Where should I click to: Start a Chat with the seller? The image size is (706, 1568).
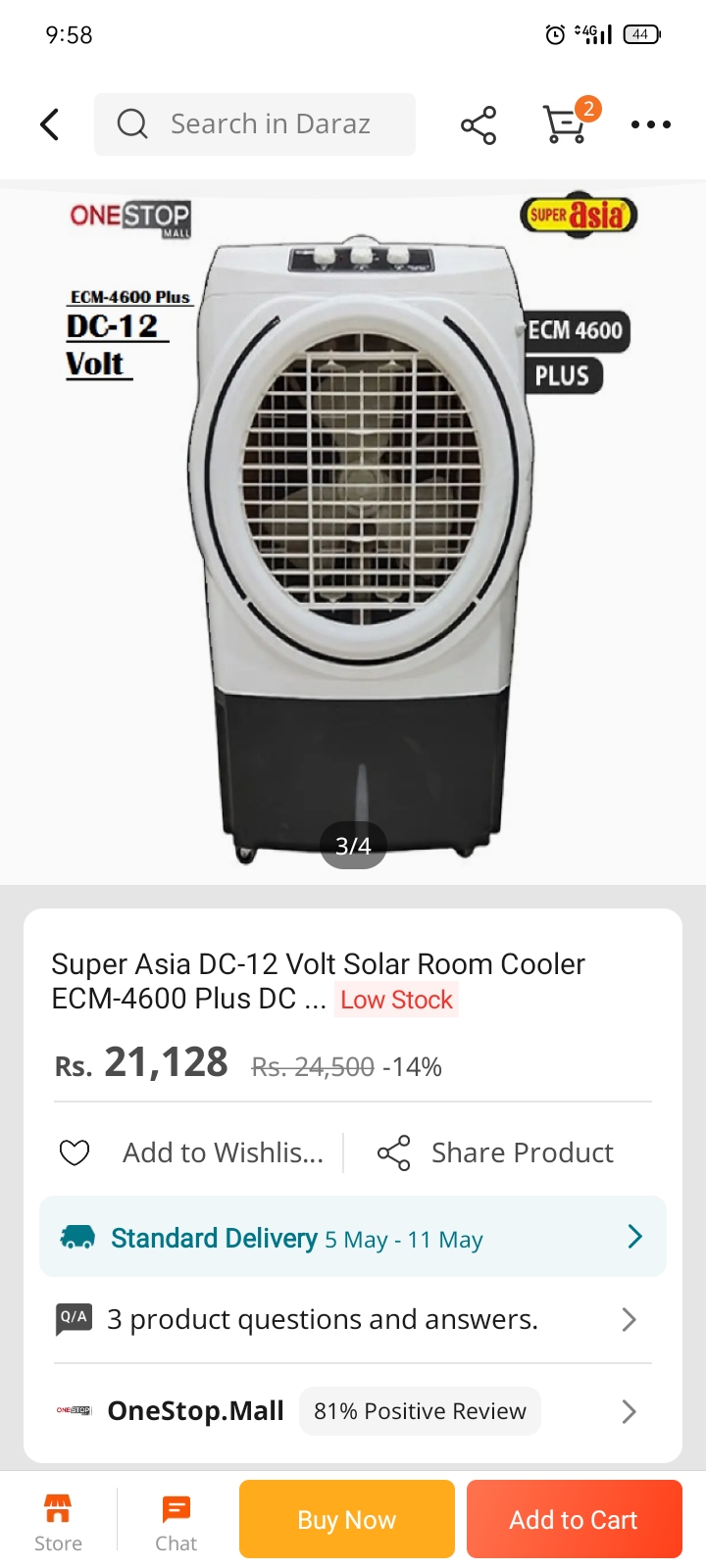[x=176, y=1521]
